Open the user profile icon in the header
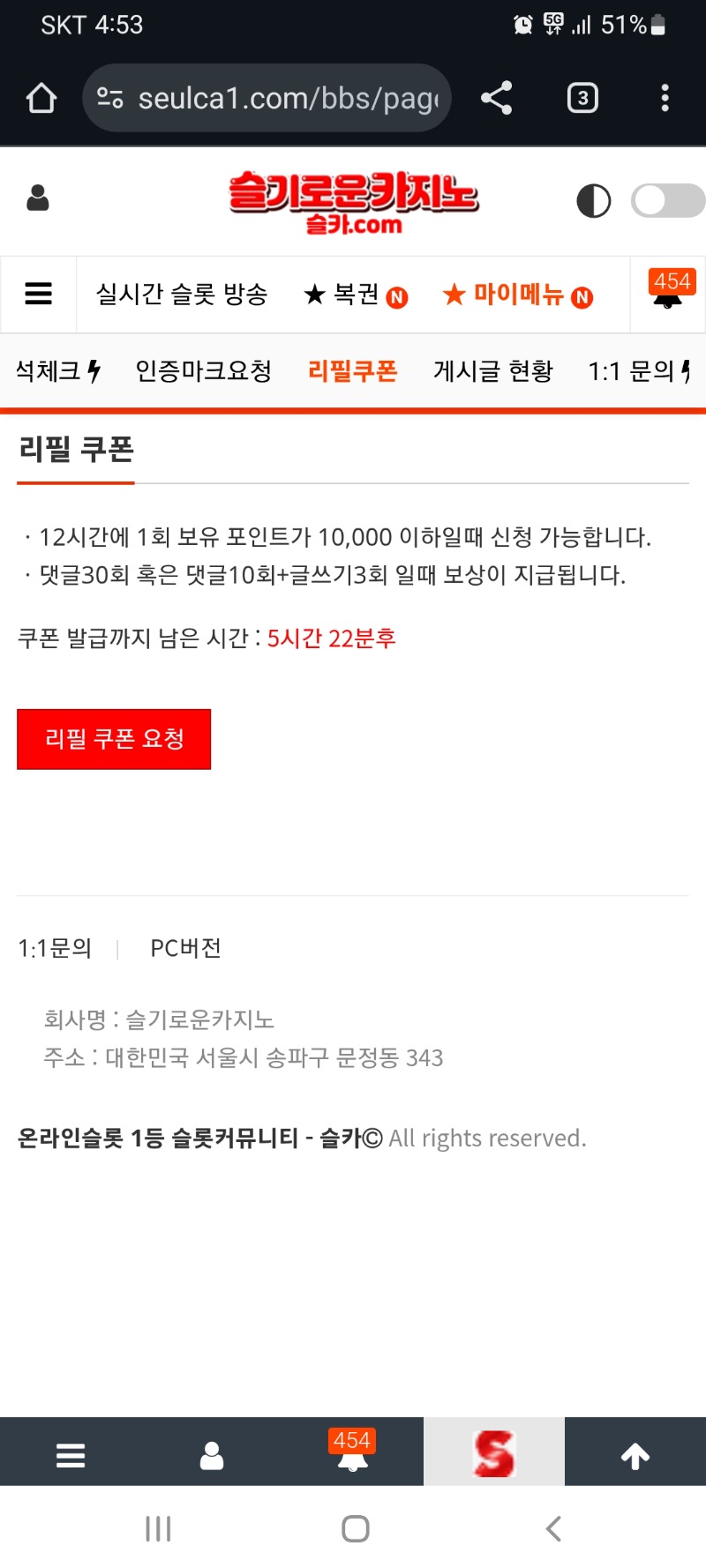The image size is (706, 1568). 38,198
